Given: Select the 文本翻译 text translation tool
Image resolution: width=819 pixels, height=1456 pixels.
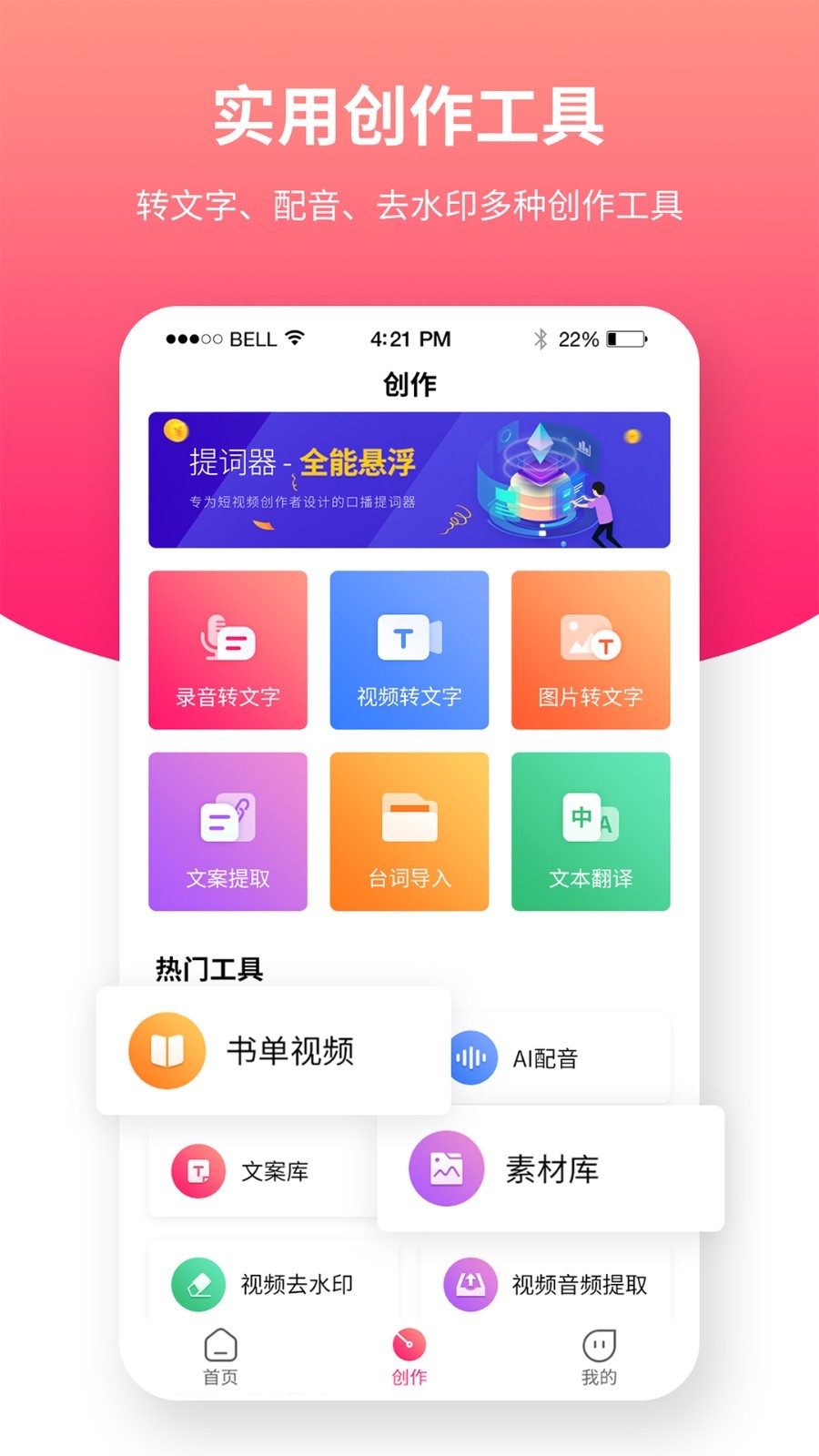Looking at the screenshot, I should pos(590,831).
